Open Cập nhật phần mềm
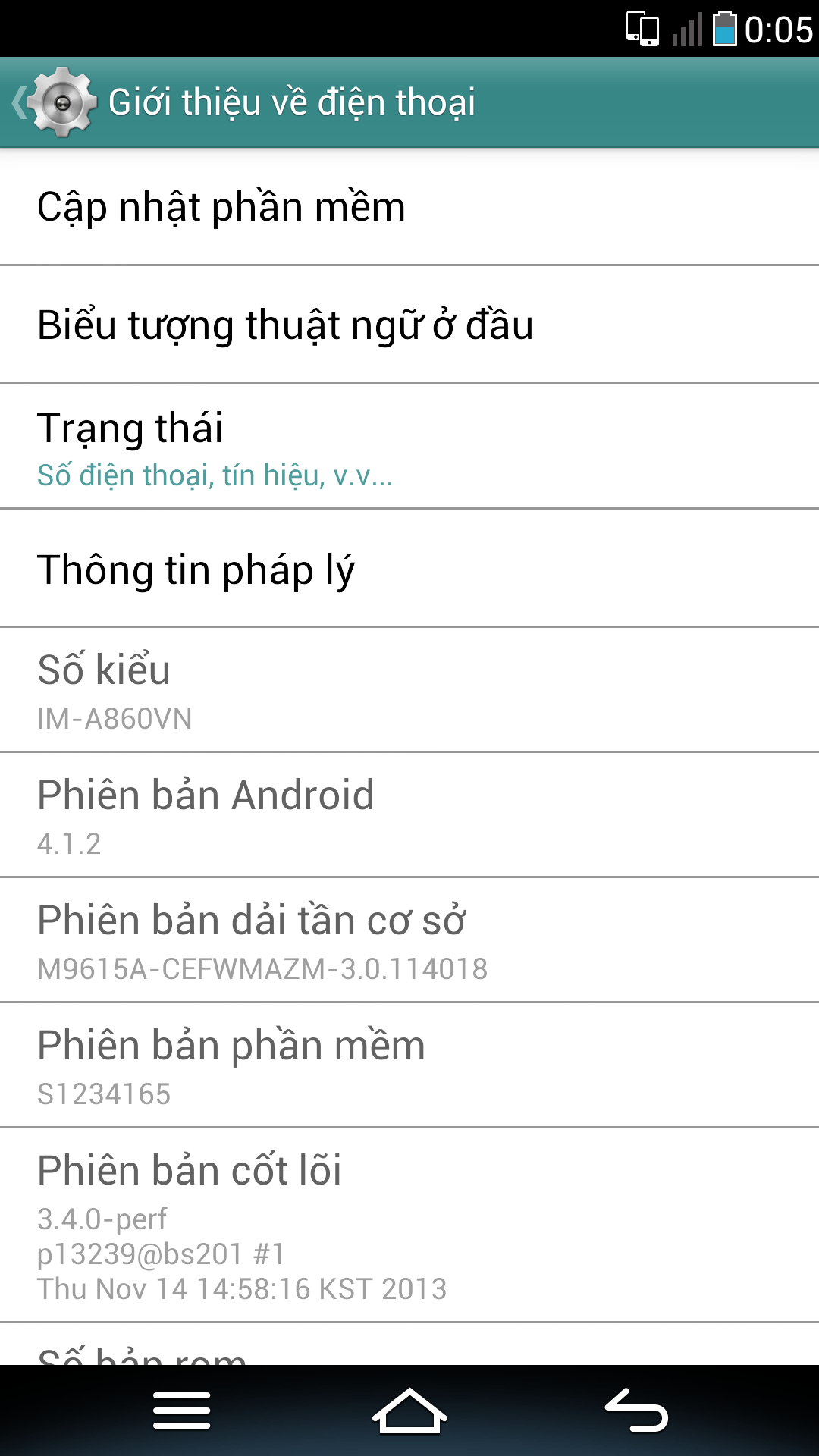This screenshot has width=819, height=1456. 409,207
